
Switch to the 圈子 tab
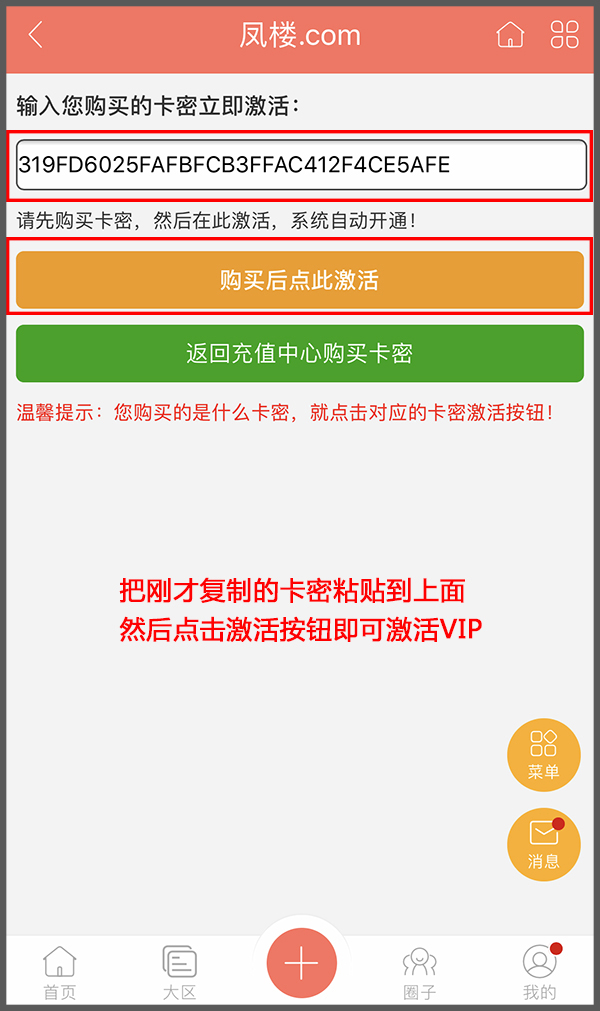tap(420, 973)
